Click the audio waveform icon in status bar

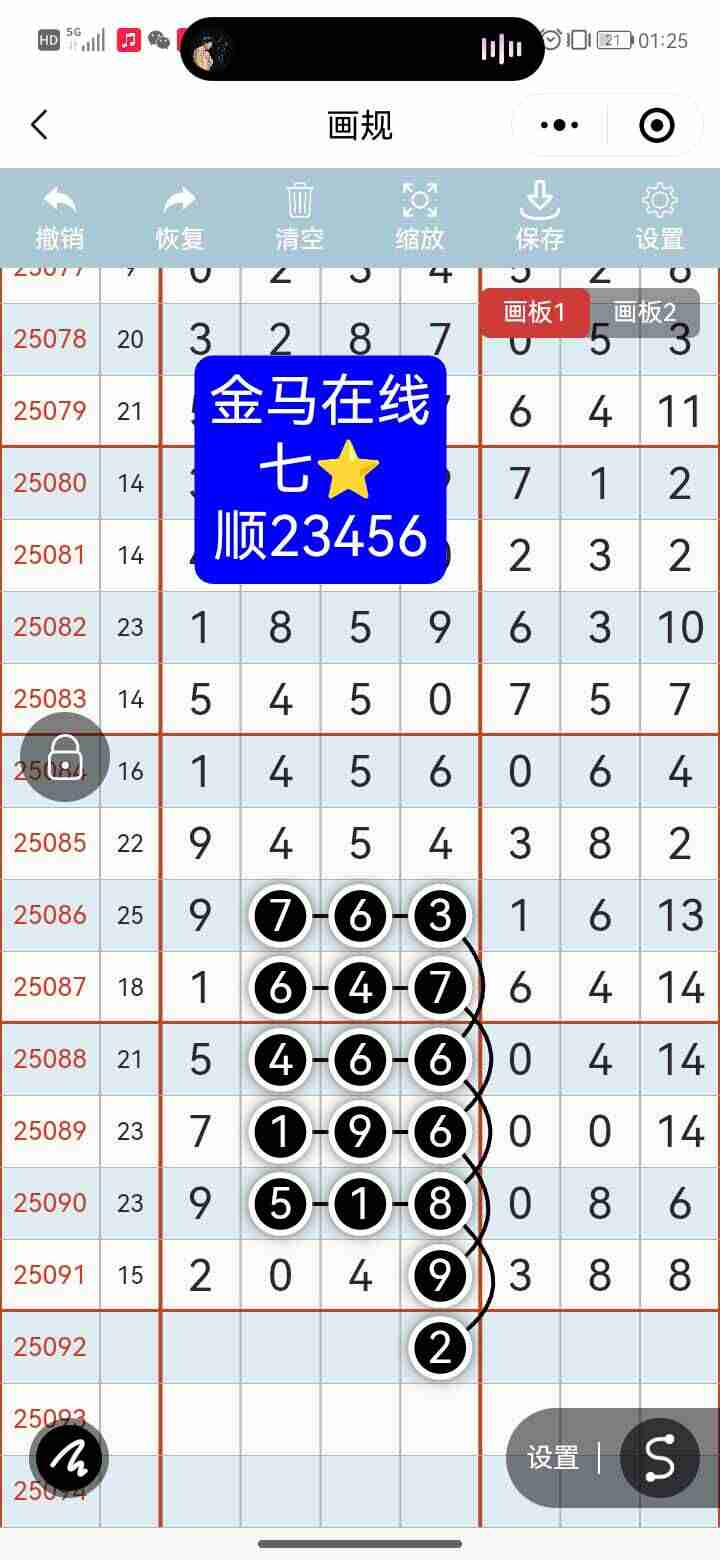[500, 47]
